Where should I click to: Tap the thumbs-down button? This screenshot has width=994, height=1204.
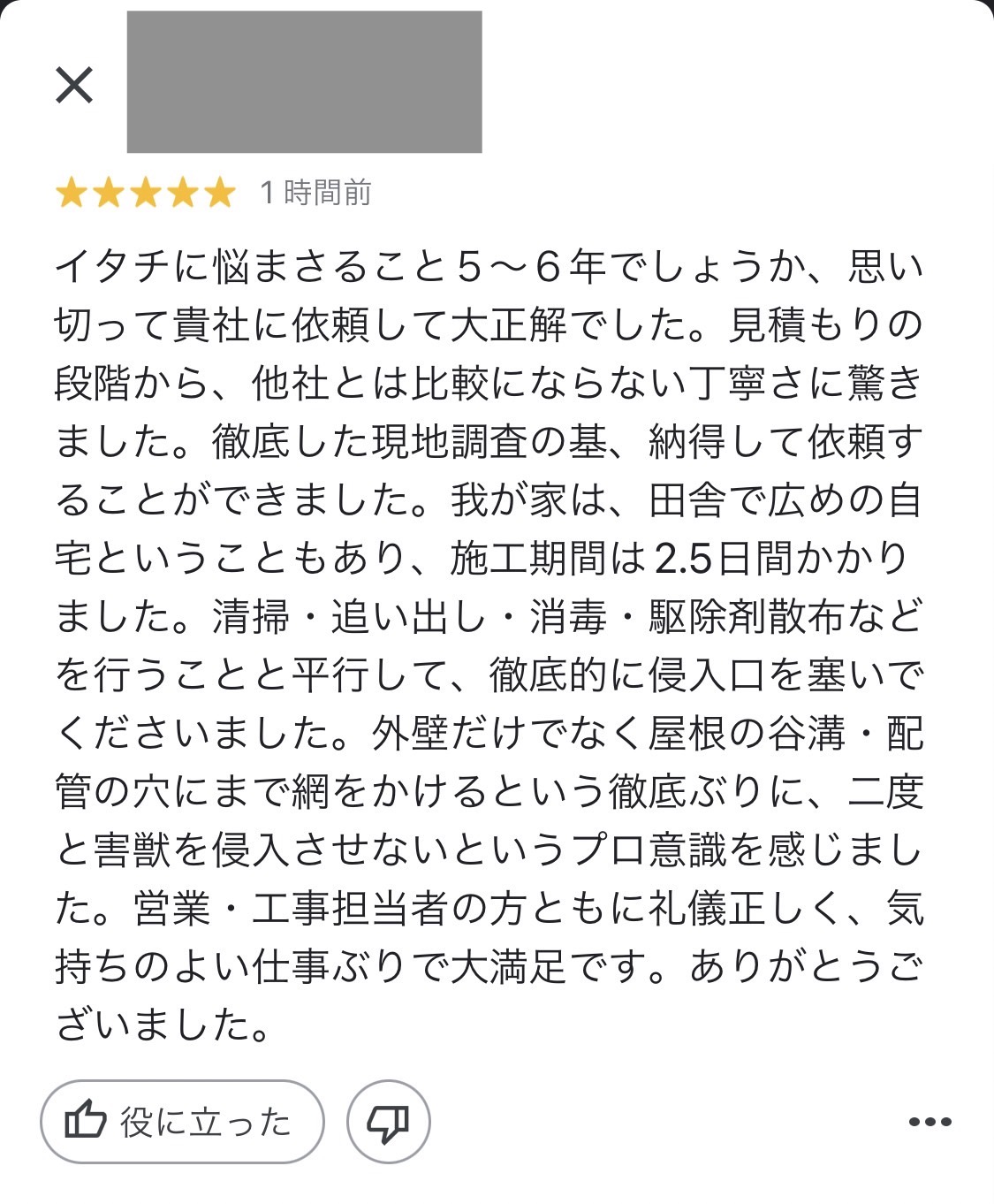[389, 1123]
